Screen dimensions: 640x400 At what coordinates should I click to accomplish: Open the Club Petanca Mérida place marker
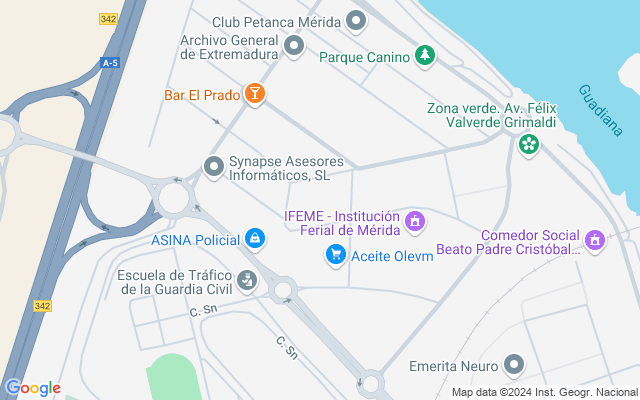(x=356, y=20)
